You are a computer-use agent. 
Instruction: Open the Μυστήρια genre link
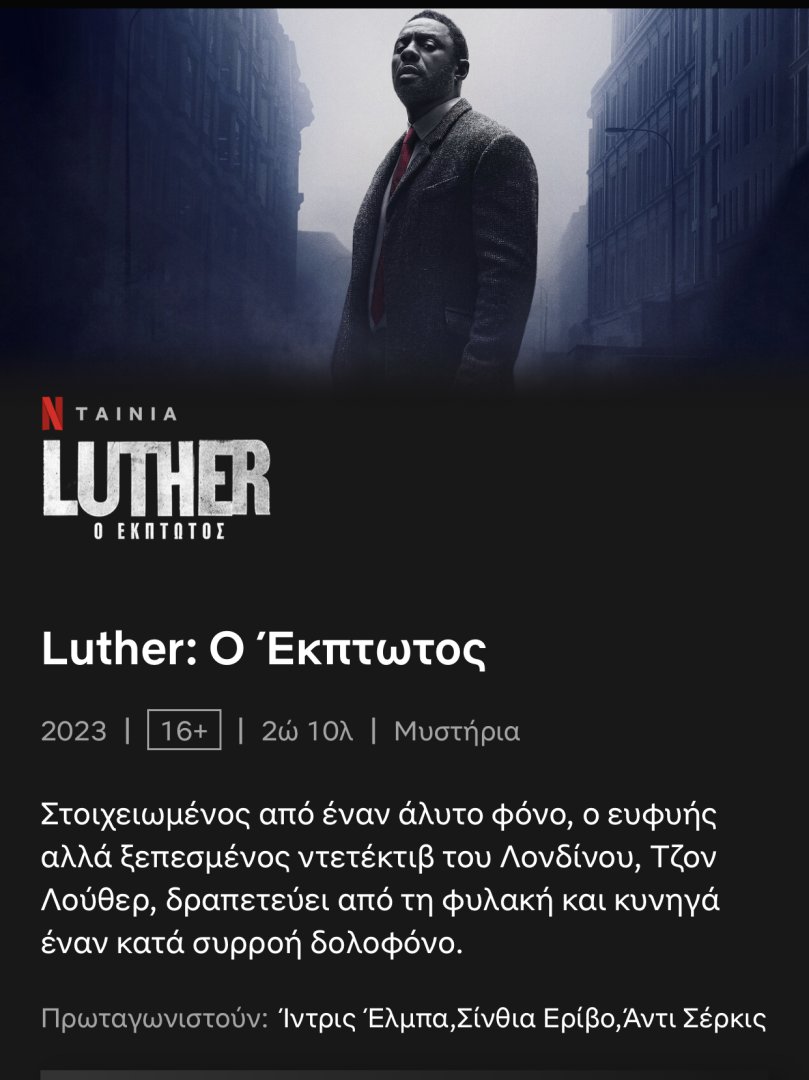click(x=457, y=731)
